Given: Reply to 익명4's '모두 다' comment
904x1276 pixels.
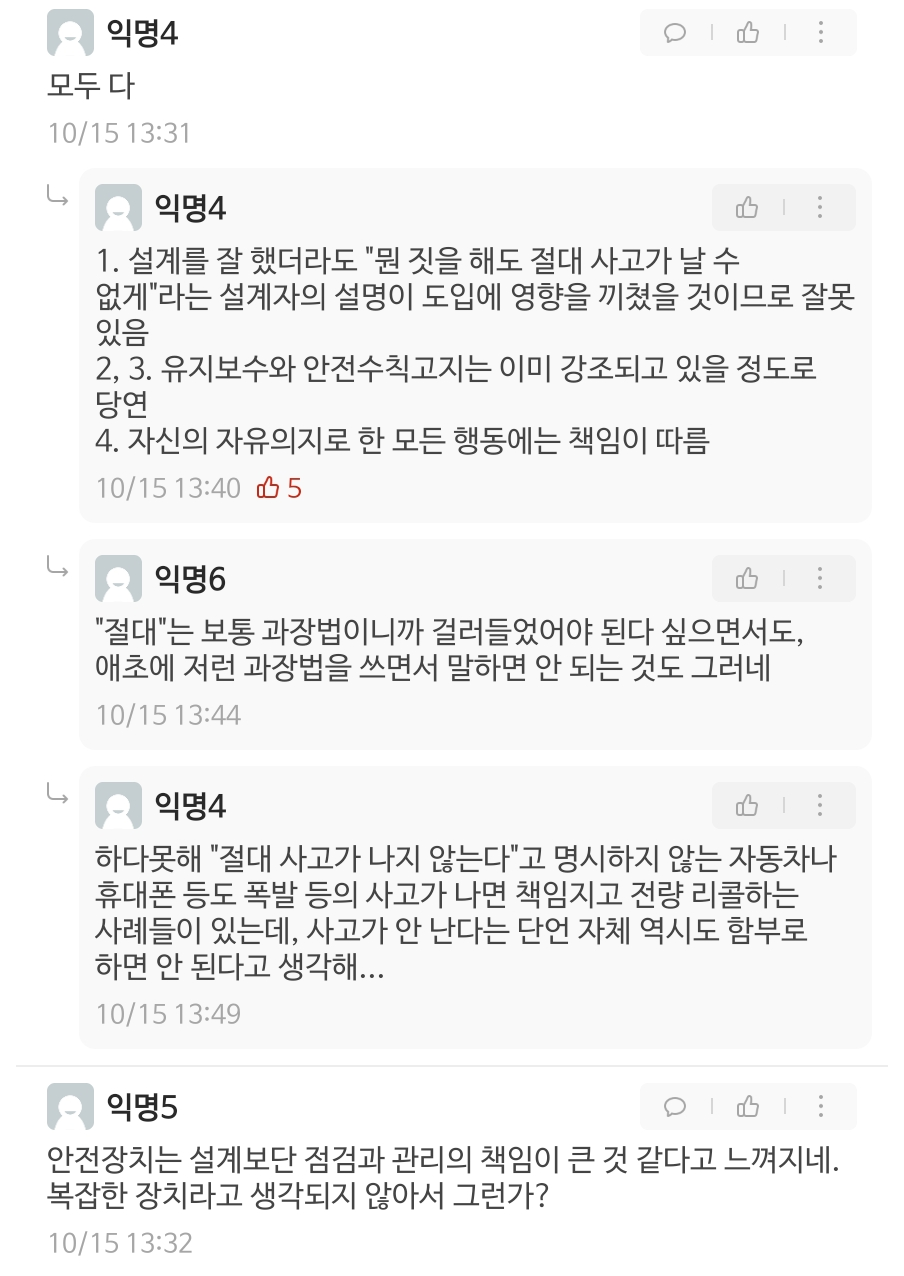Looking at the screenshot, I should [675, 33].
